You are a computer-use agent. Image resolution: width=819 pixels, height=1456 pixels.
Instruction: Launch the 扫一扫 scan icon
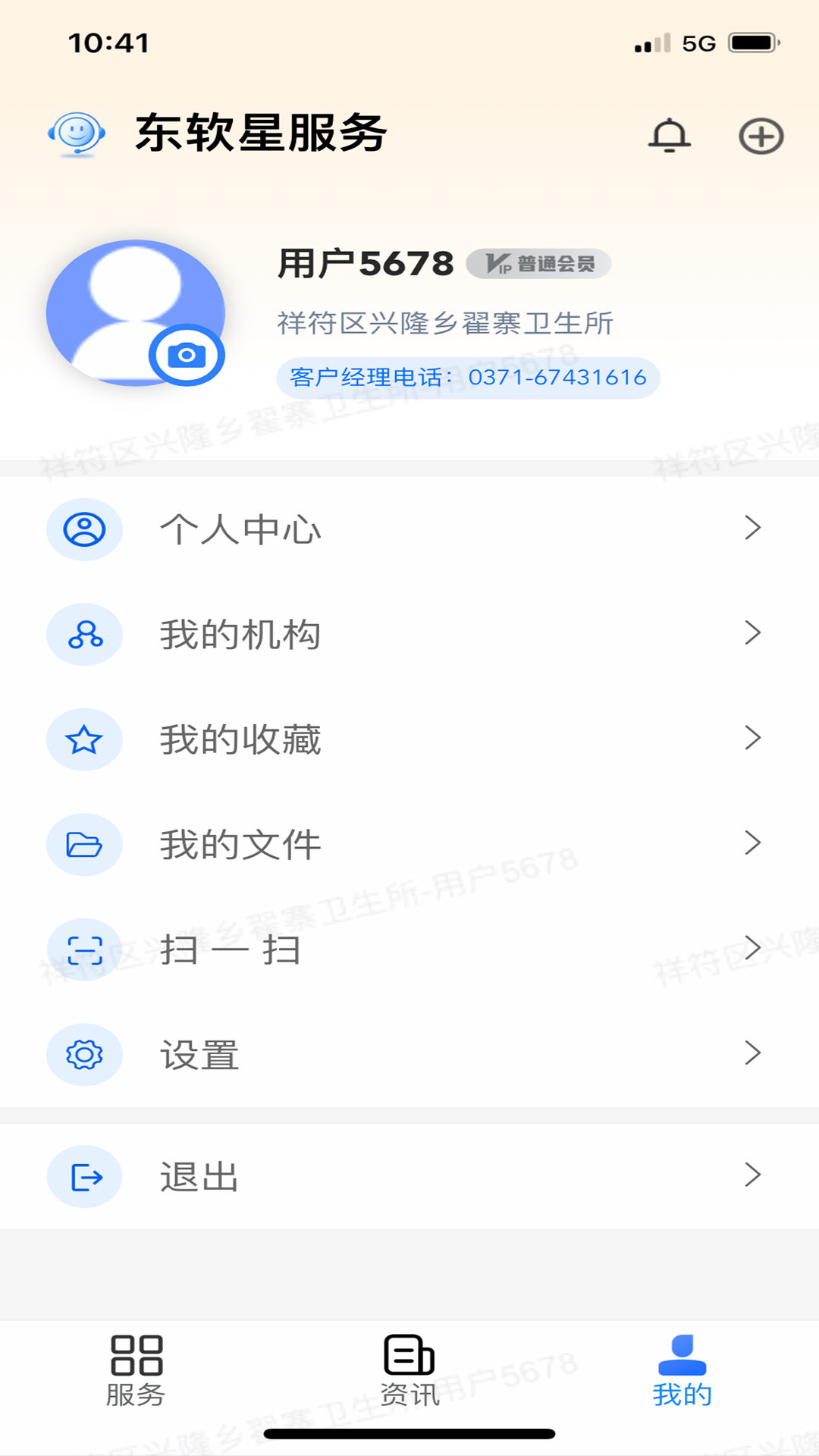point(84,949)
